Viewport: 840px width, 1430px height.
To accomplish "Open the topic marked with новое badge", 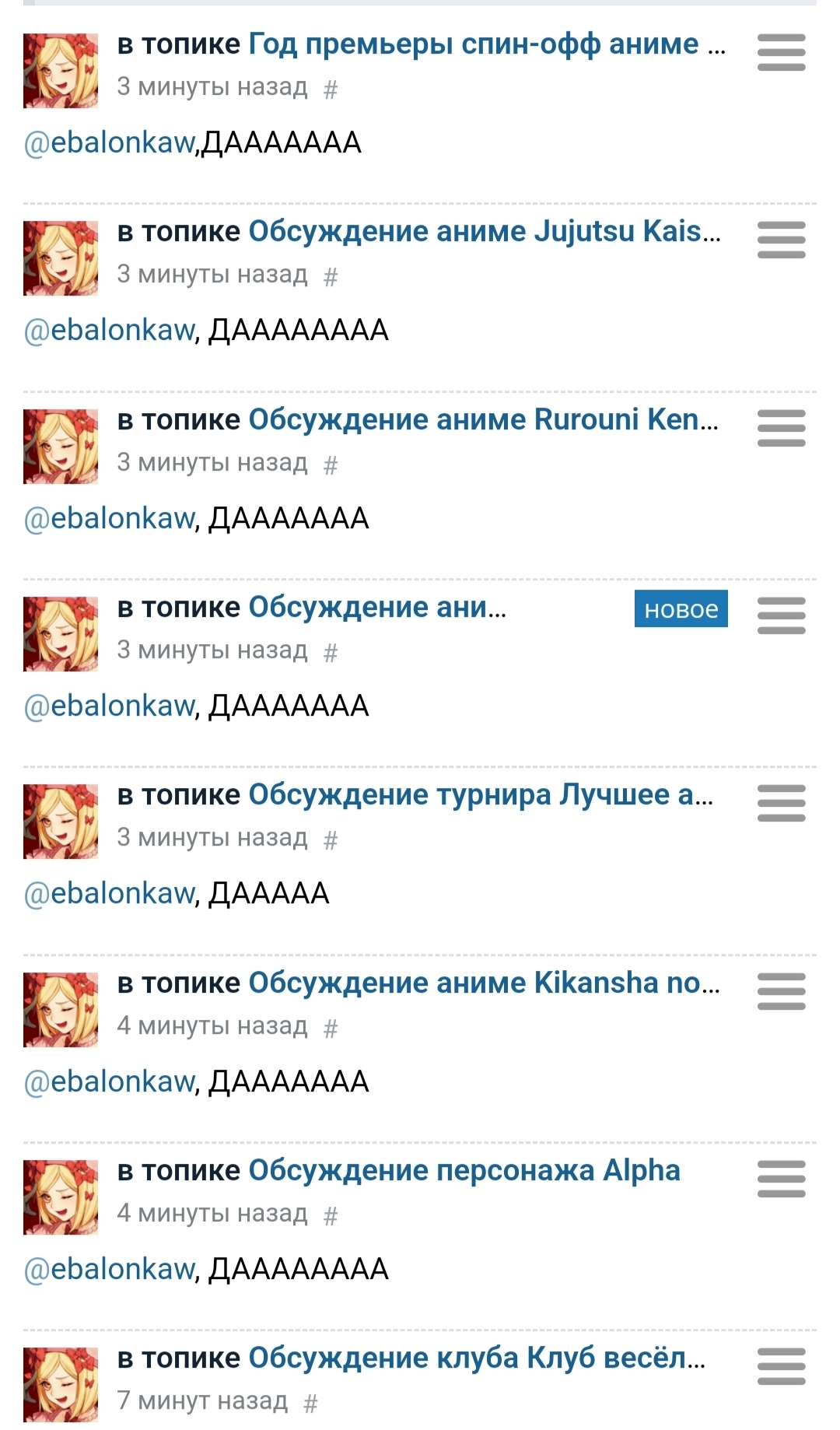I will (x=376, y=608).
